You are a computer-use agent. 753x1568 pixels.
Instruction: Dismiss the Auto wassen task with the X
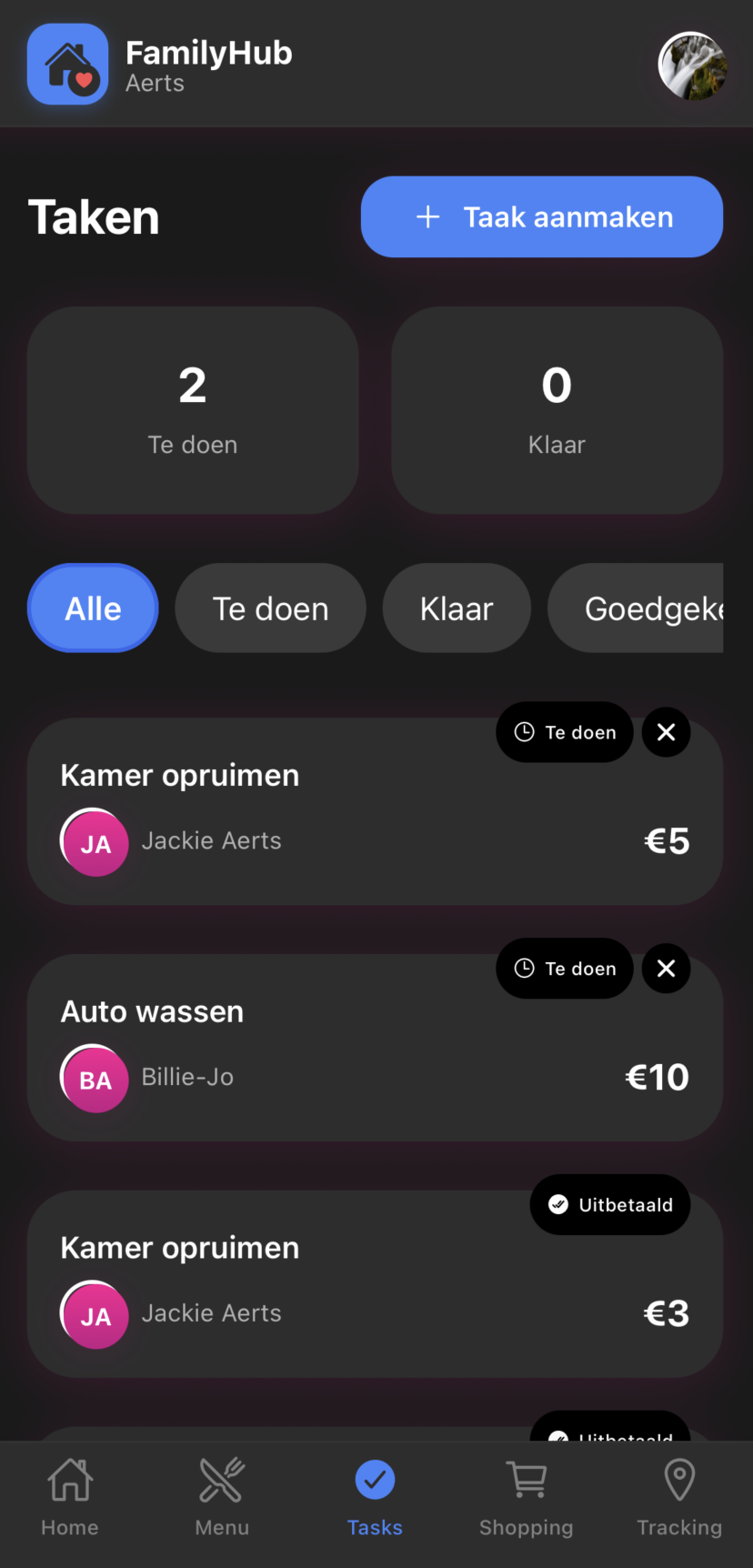point(666,969)
